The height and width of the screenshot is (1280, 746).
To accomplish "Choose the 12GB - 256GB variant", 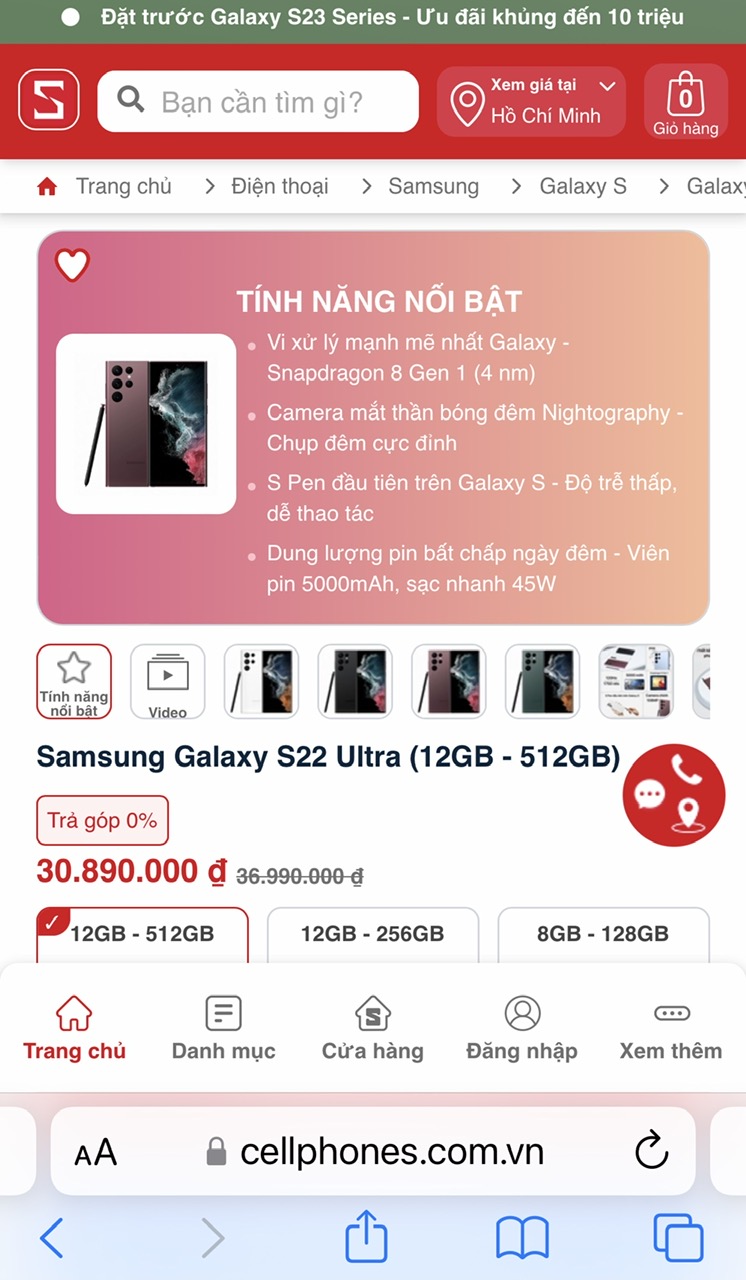I will coord(372,934).
